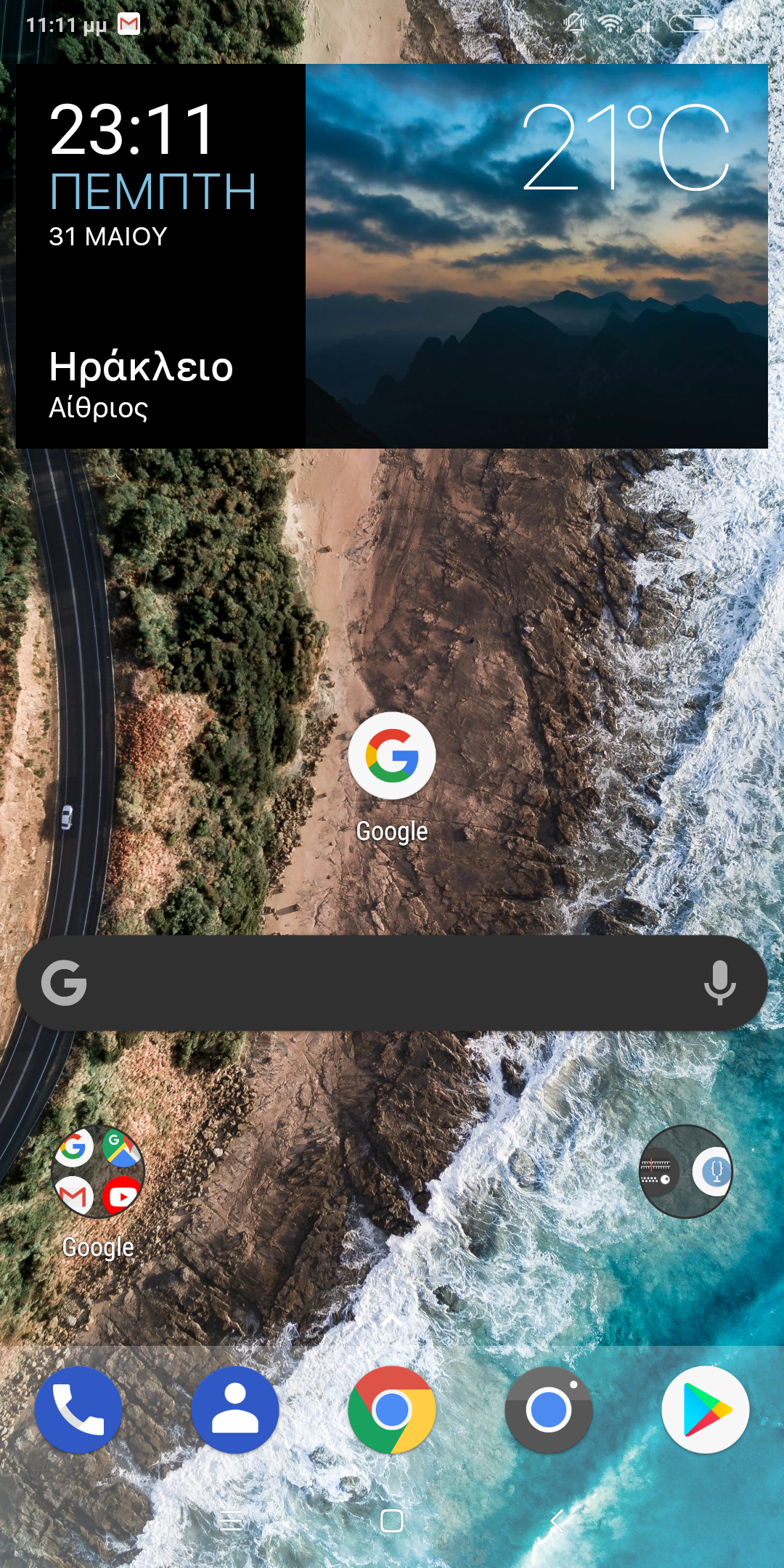This screenshot has height=1568, width=784.
Task: Tap the back navigation button
Action: (557, 1520)
